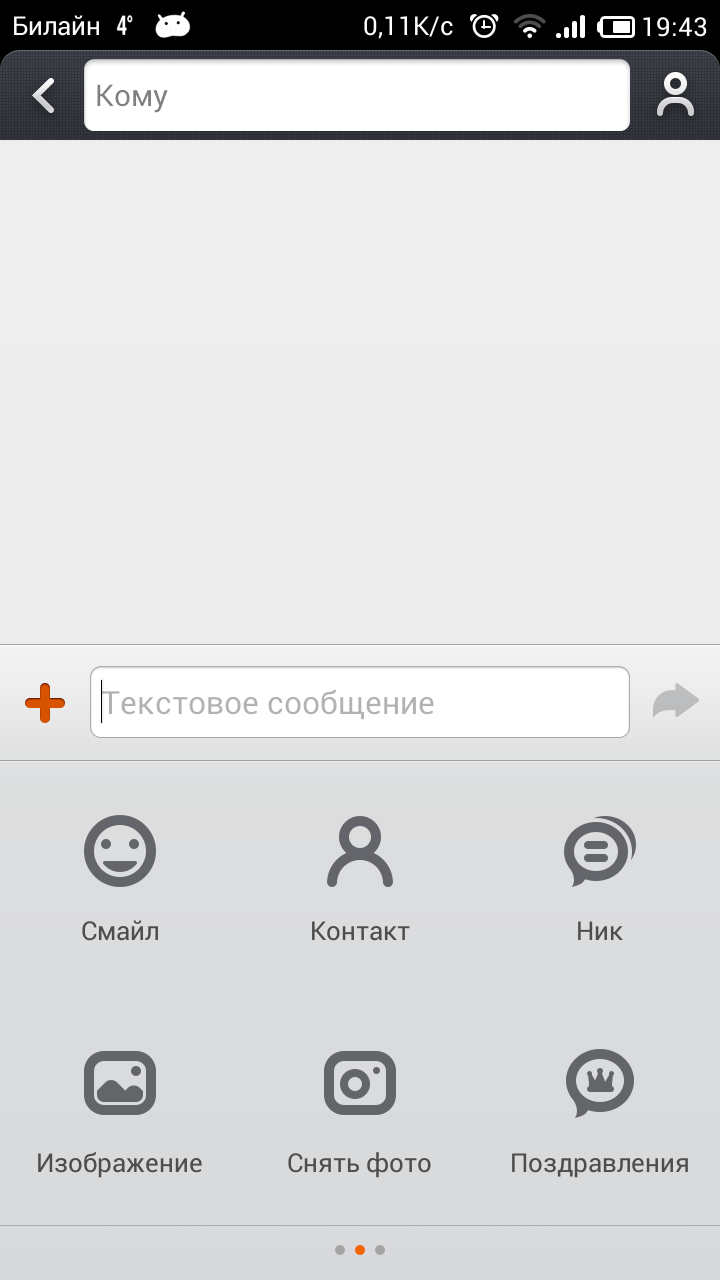
Task: Tap the Кому recipient field
Action: (357, 95)
